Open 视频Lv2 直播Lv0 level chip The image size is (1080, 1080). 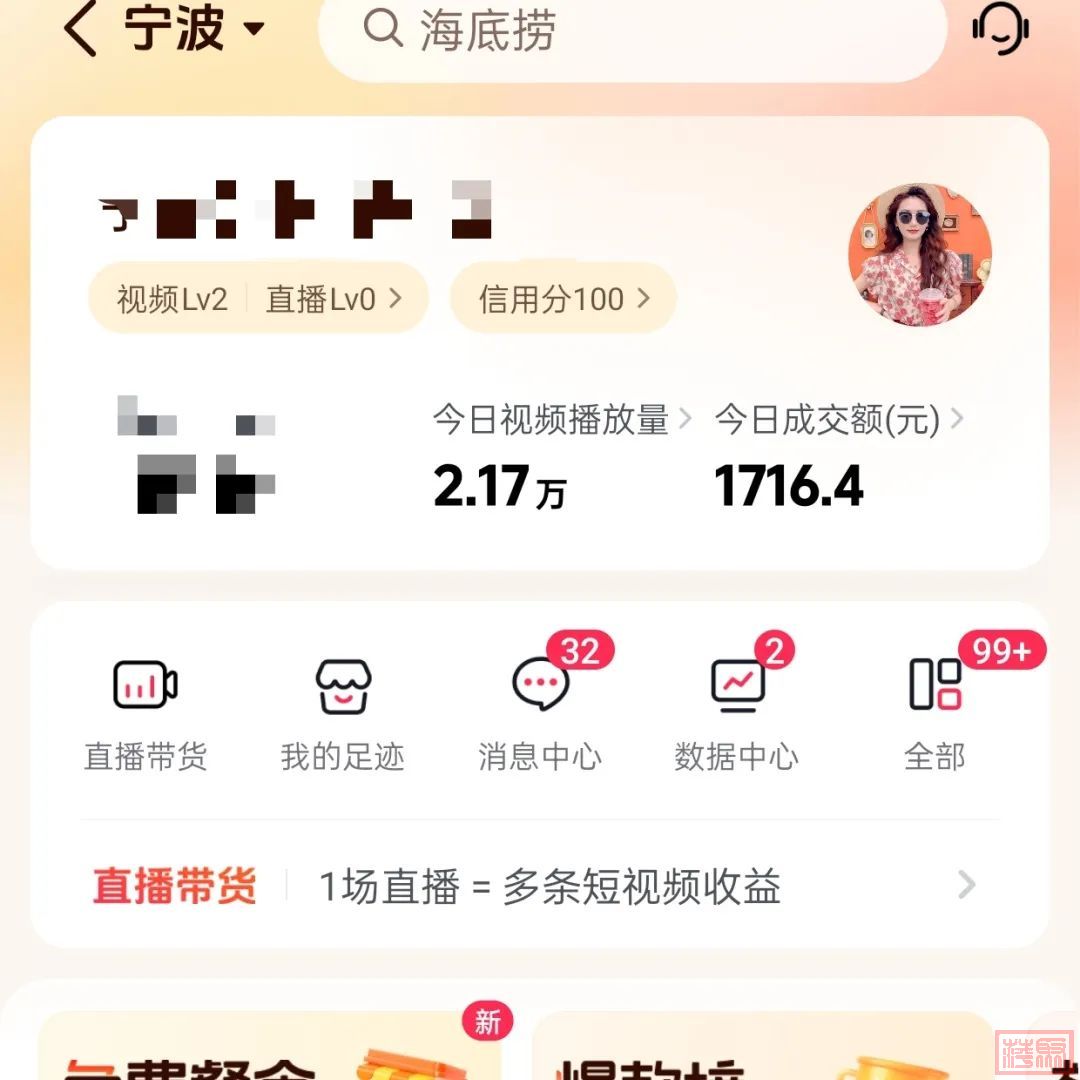[x=258, y=298]
